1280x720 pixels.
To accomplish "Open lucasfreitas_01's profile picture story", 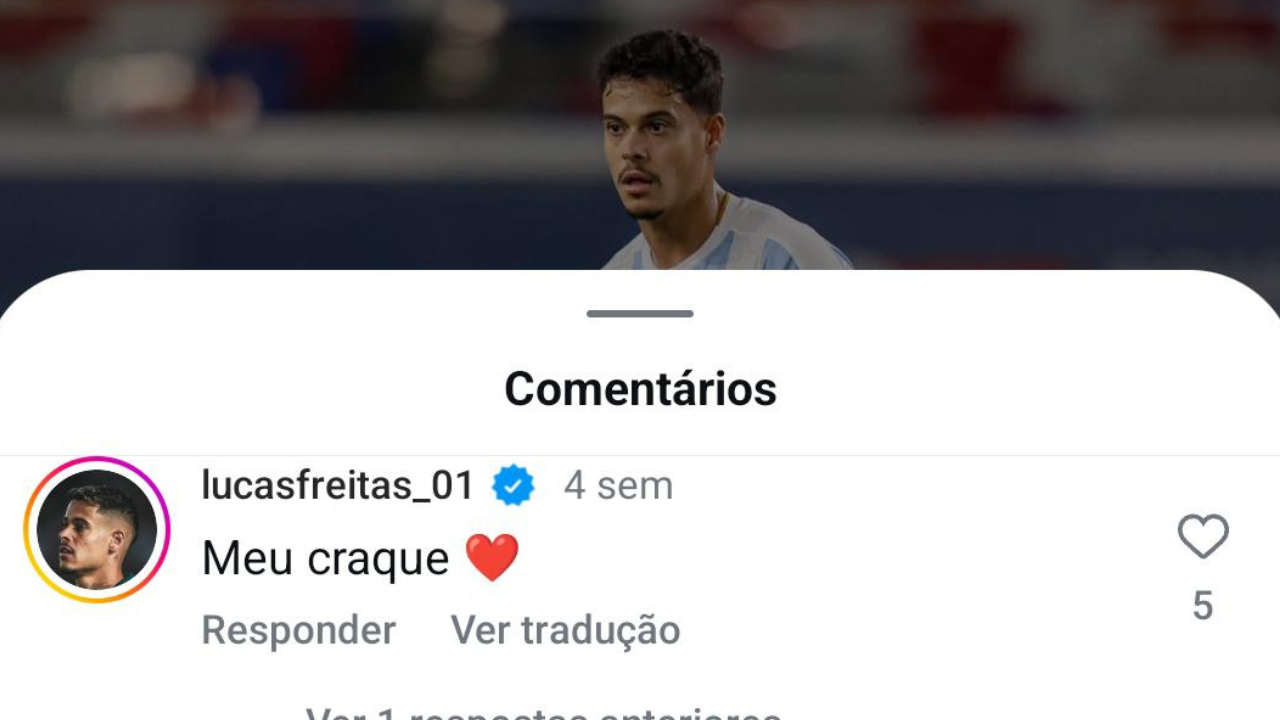I will (97, 530).
